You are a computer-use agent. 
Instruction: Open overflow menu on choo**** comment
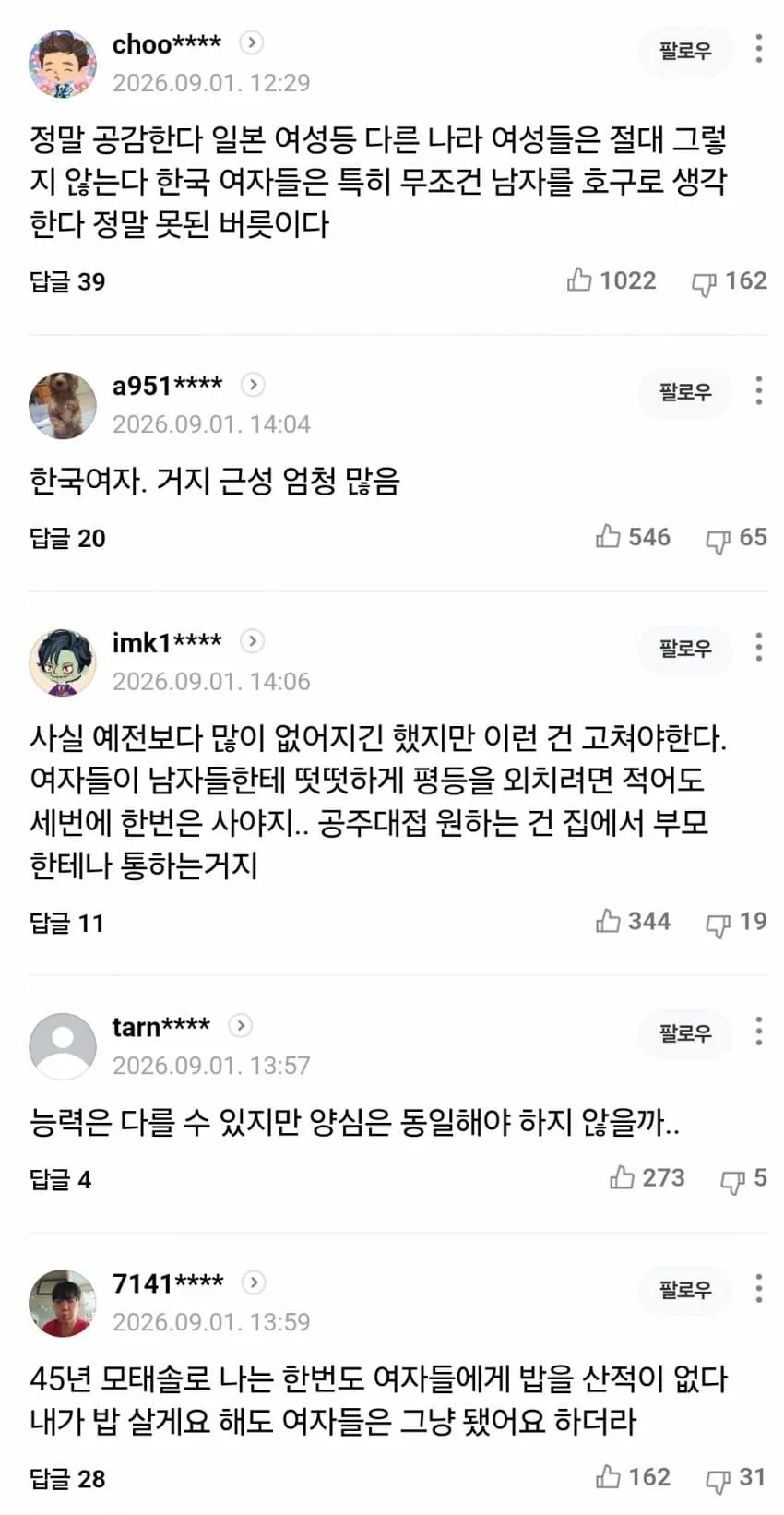[758, 49]
